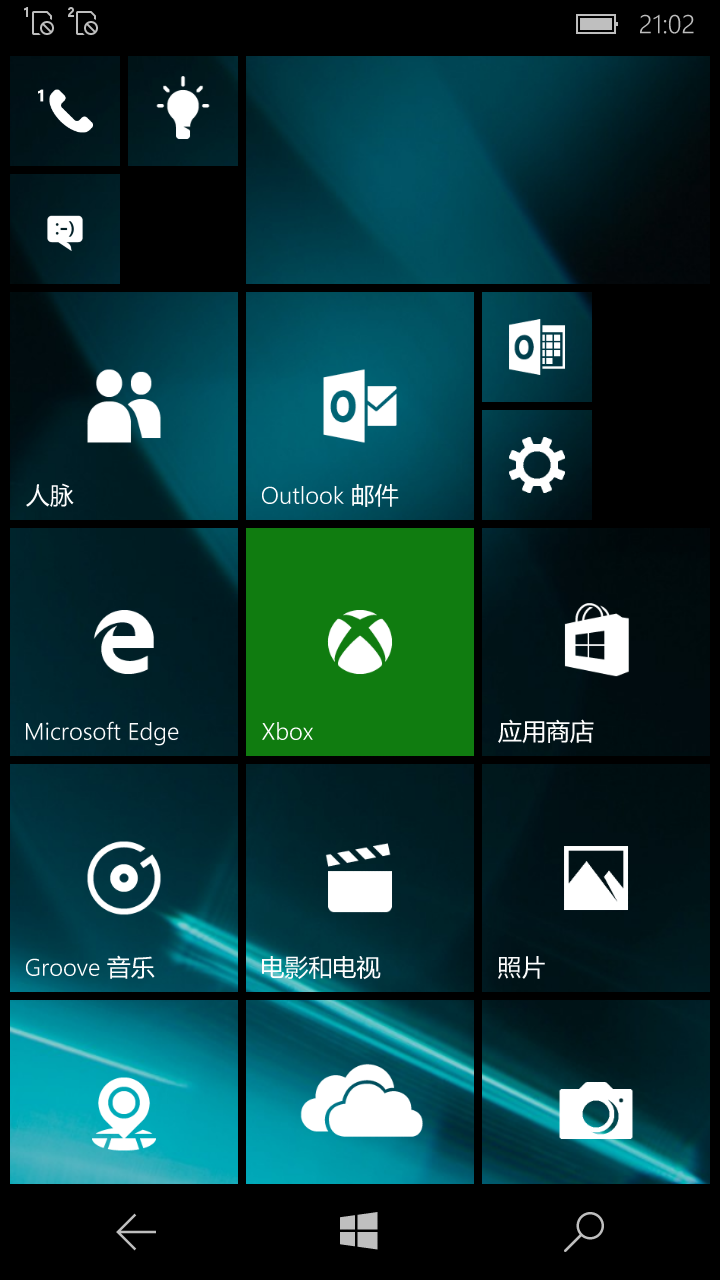
Task: Open 照片 photos tile
Action: click(596, 878)
